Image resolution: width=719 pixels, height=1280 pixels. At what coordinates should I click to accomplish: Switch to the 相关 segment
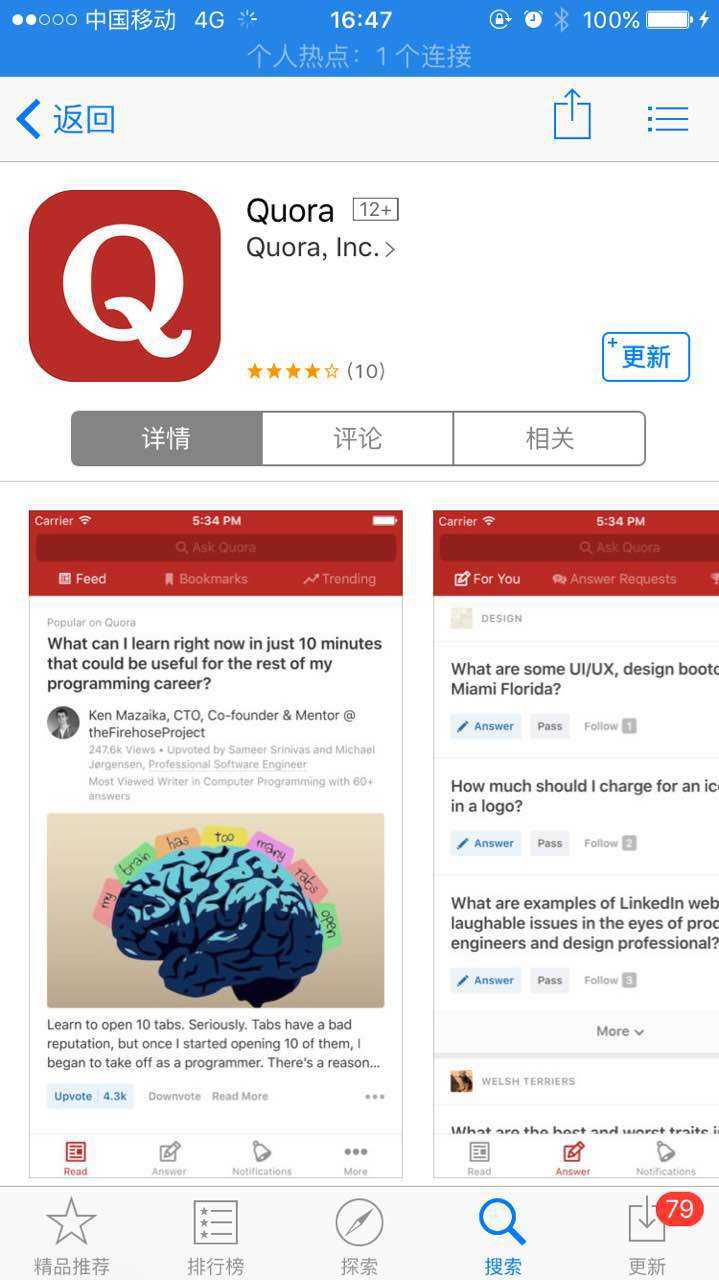[549, 438]
